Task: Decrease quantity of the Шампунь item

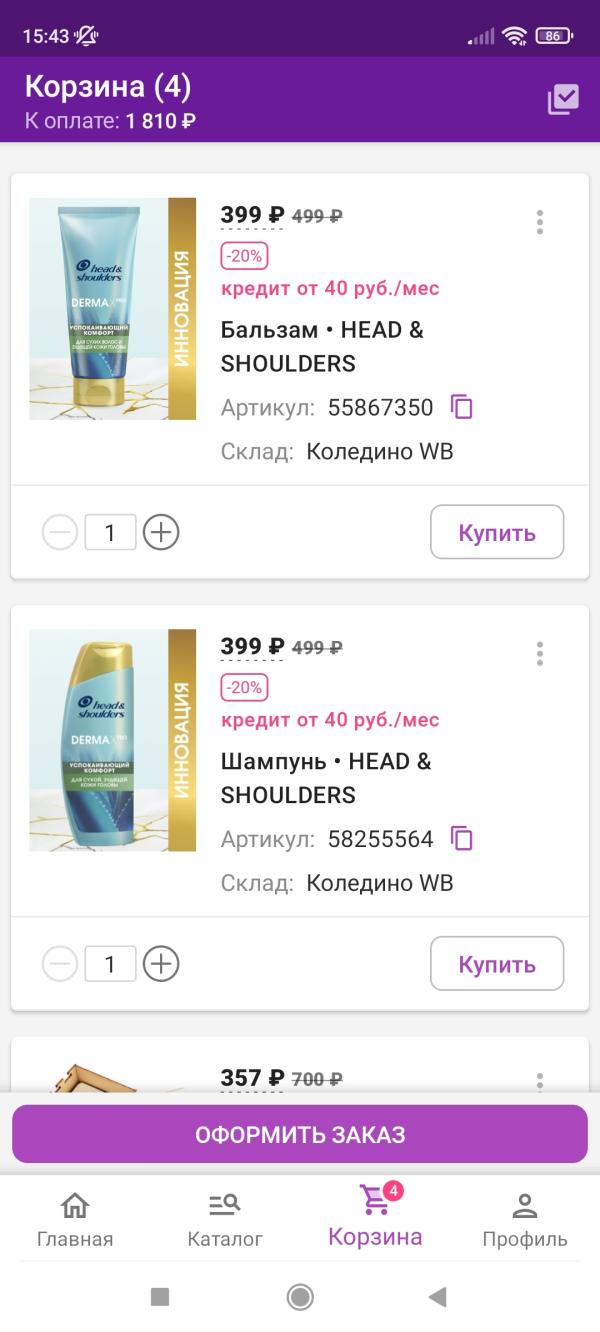Action: pyautogui.click(x=60, y=964)
